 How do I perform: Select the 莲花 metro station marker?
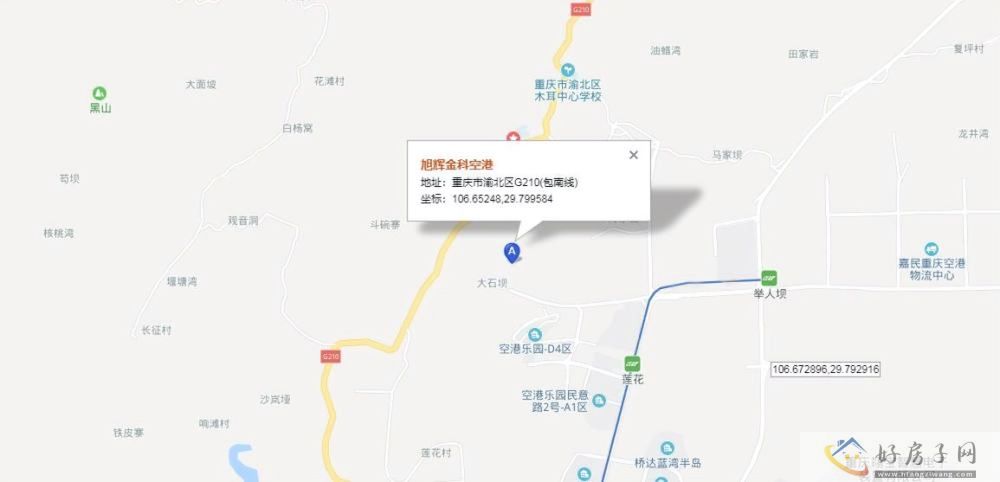[632, 364]
